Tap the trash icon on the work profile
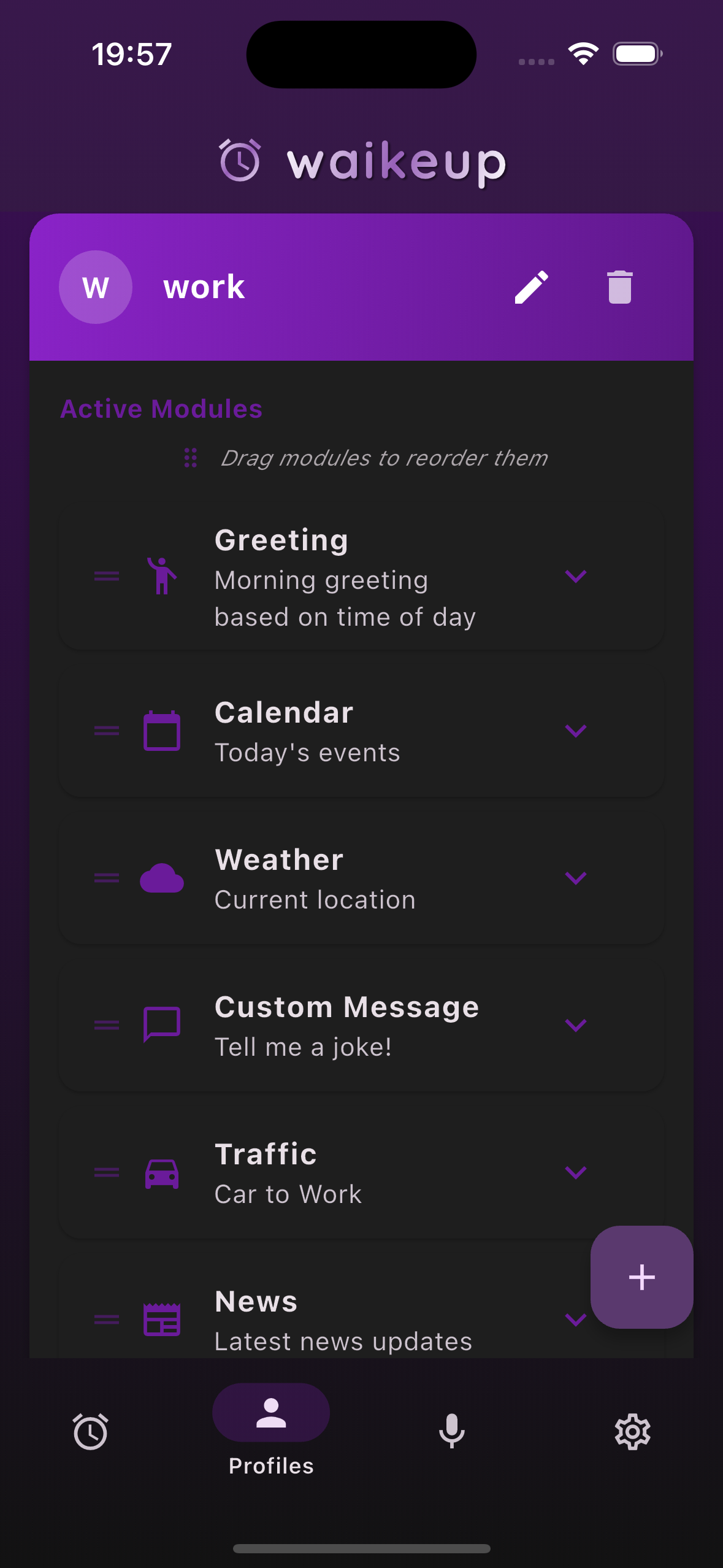The height and width of the screenshot is (1568, 723). 621,287
